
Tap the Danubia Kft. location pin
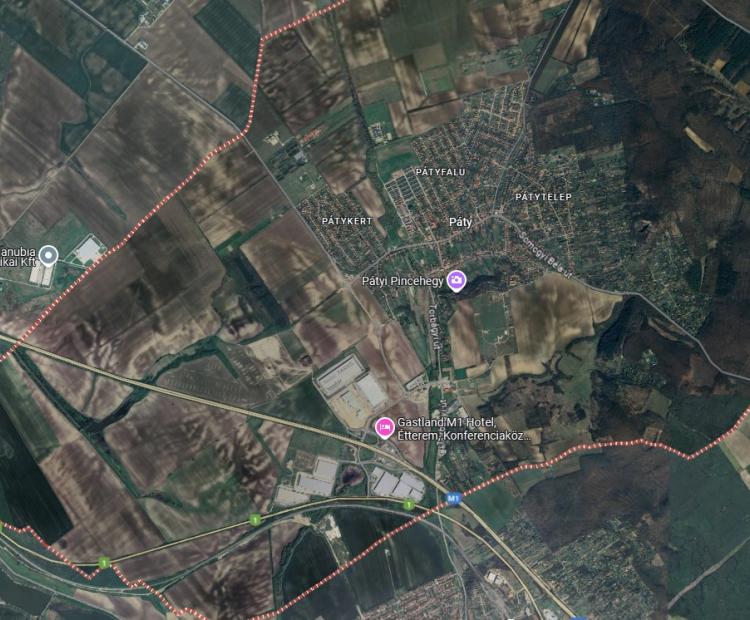(48, 255)
